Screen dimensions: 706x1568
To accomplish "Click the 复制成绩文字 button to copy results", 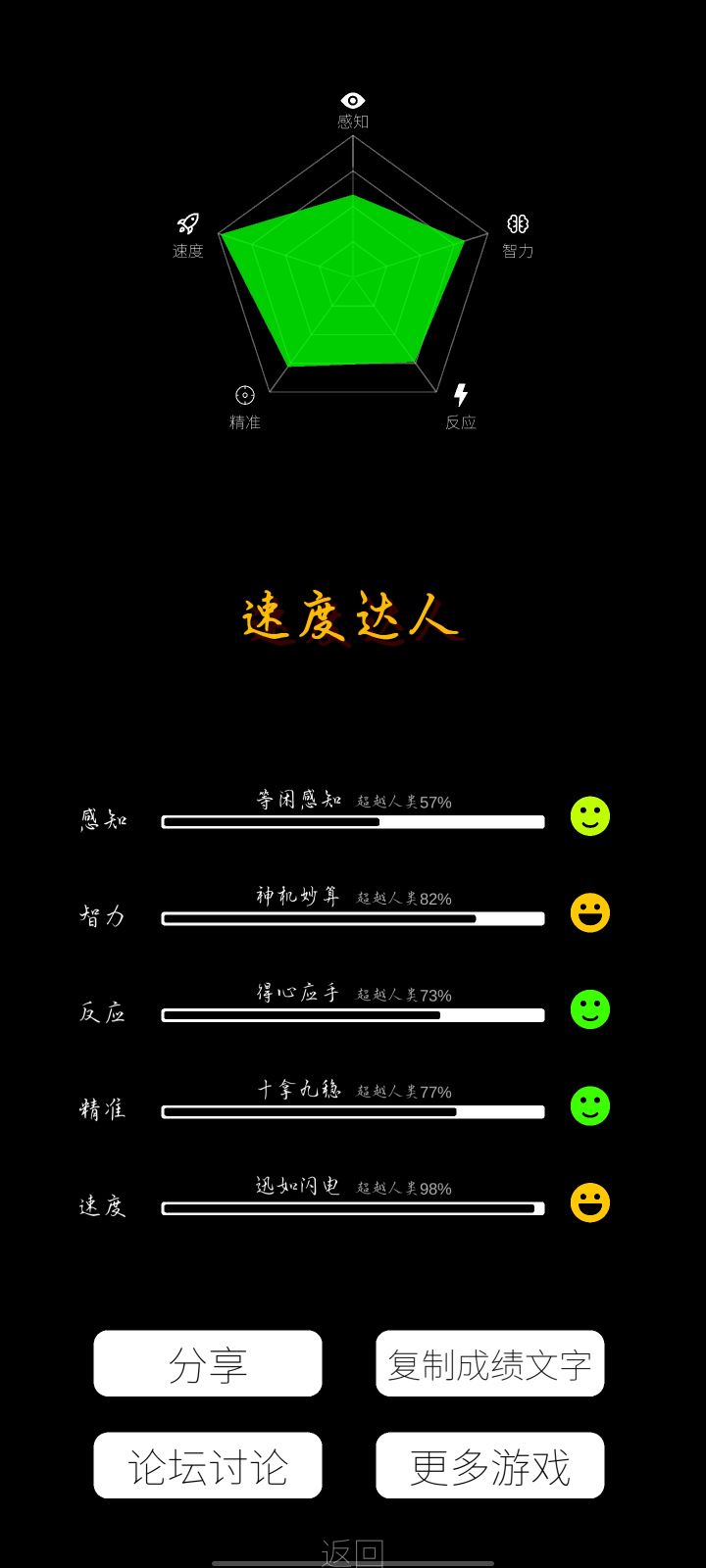I will pyautogui.click(x=490, y=1363).
